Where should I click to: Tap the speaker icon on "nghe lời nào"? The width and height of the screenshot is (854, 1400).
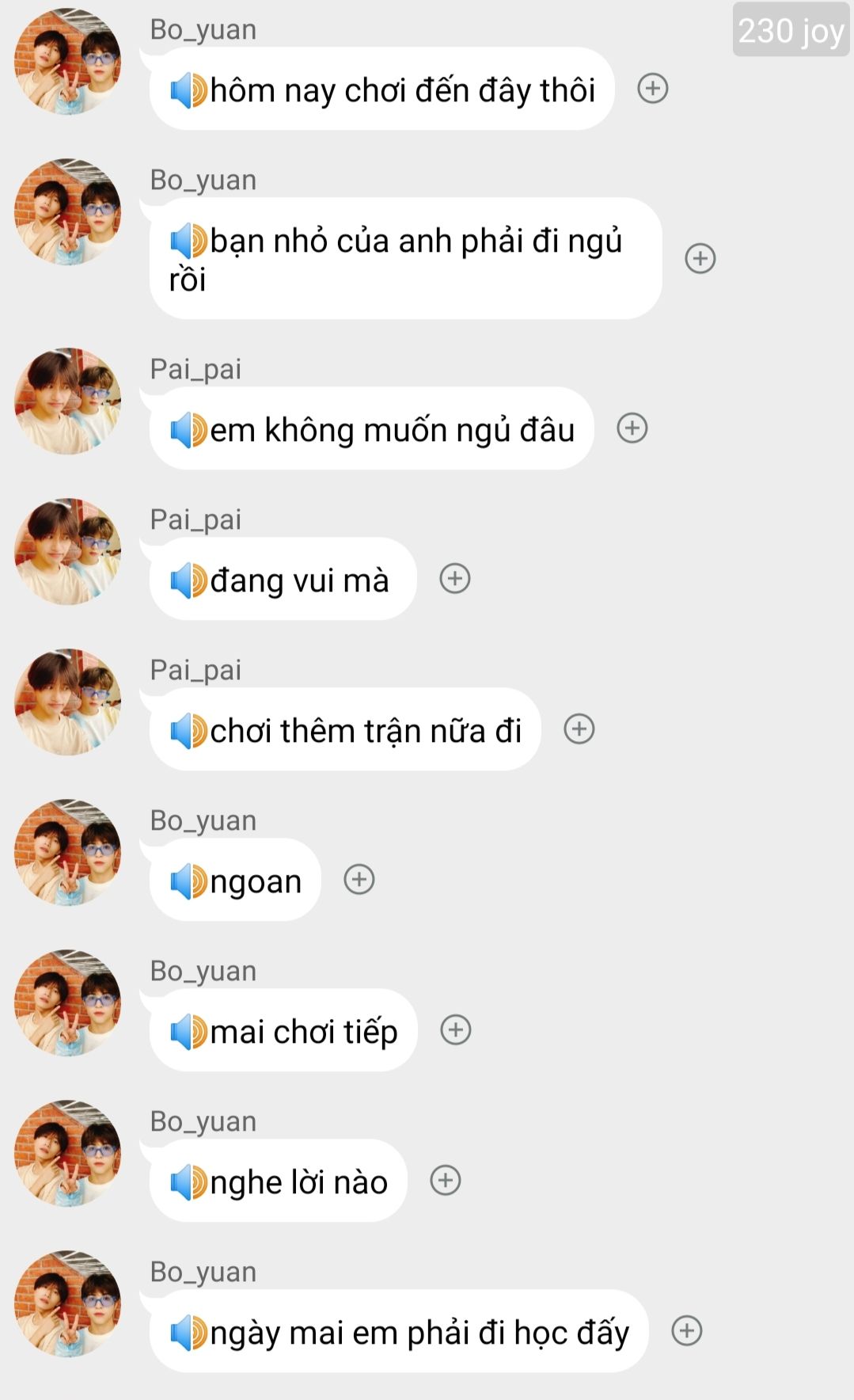pos(188,1183)
